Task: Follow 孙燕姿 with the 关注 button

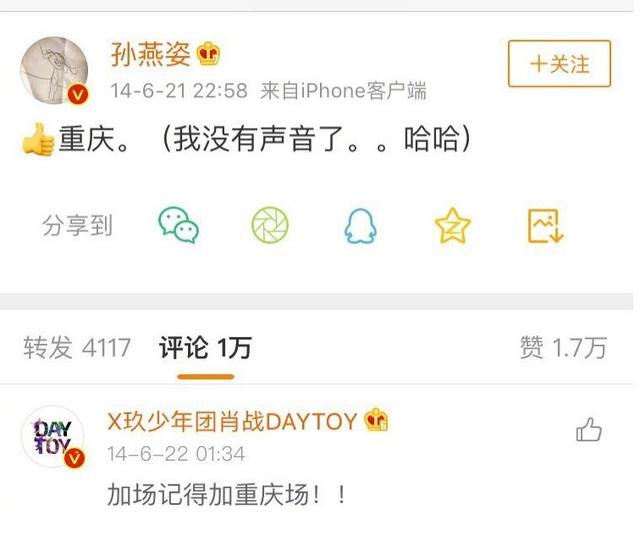Action: (x=559, y=64)
